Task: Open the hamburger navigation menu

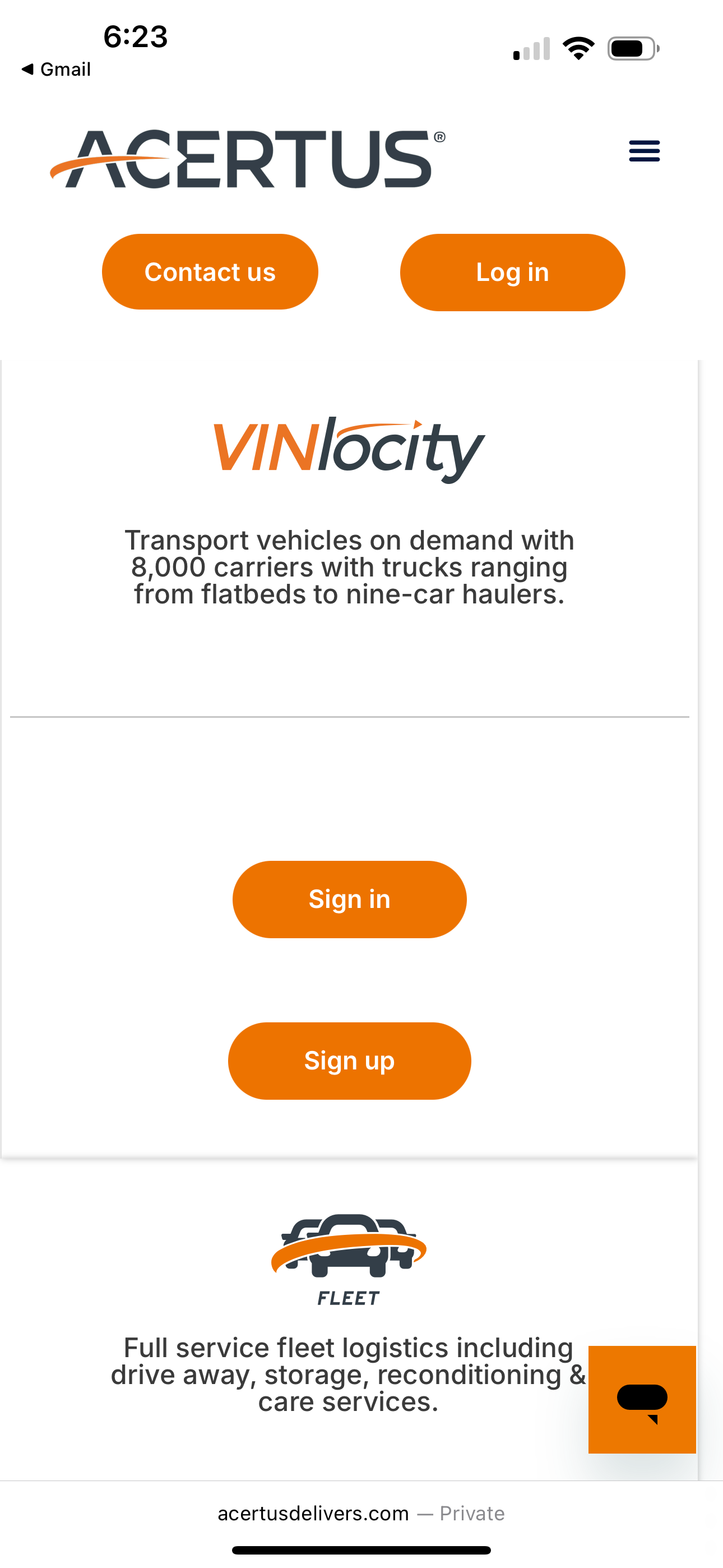Action: 644,150
